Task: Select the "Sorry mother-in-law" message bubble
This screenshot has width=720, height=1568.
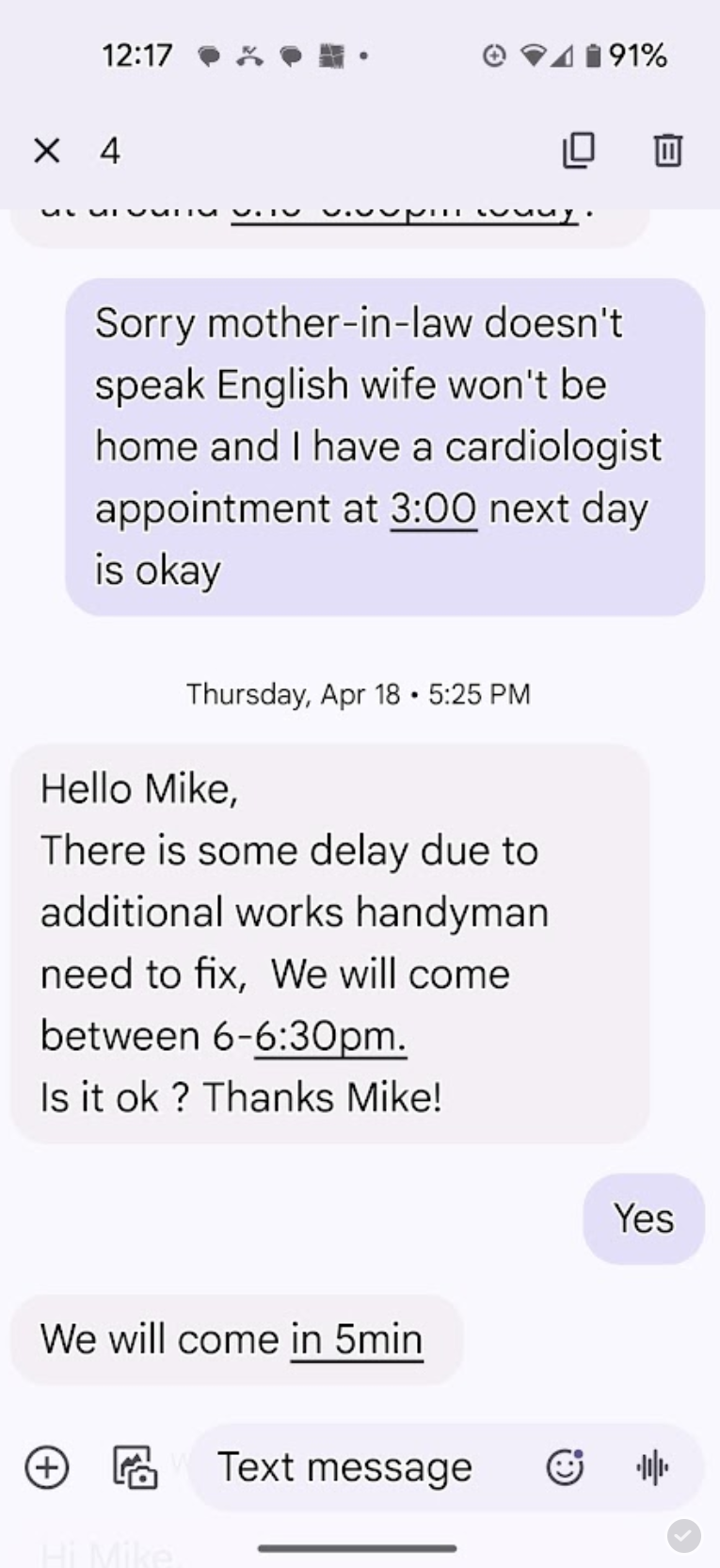Action: [x=384, y=446]
